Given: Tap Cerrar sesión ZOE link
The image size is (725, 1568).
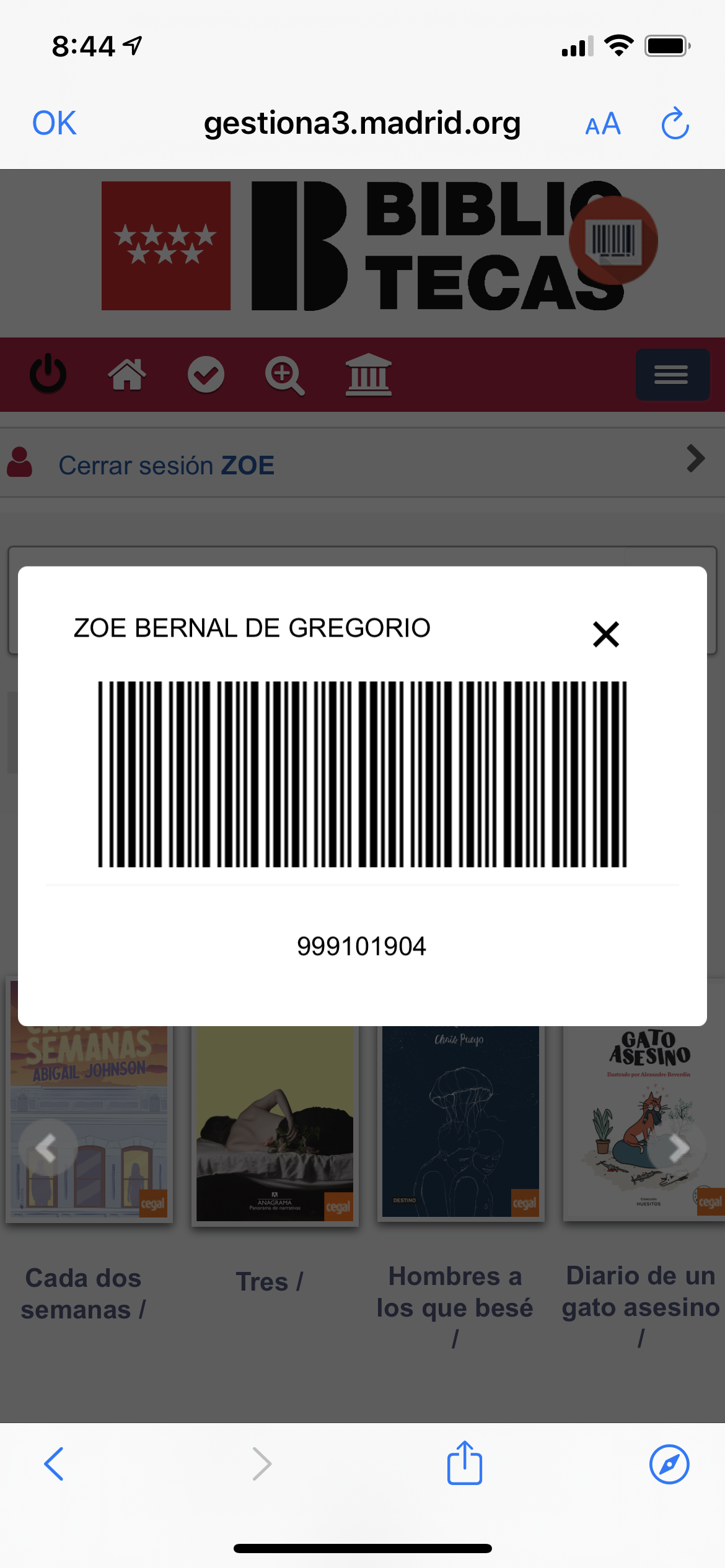Looking at the screenshot, I should click(x=166, y=466).
